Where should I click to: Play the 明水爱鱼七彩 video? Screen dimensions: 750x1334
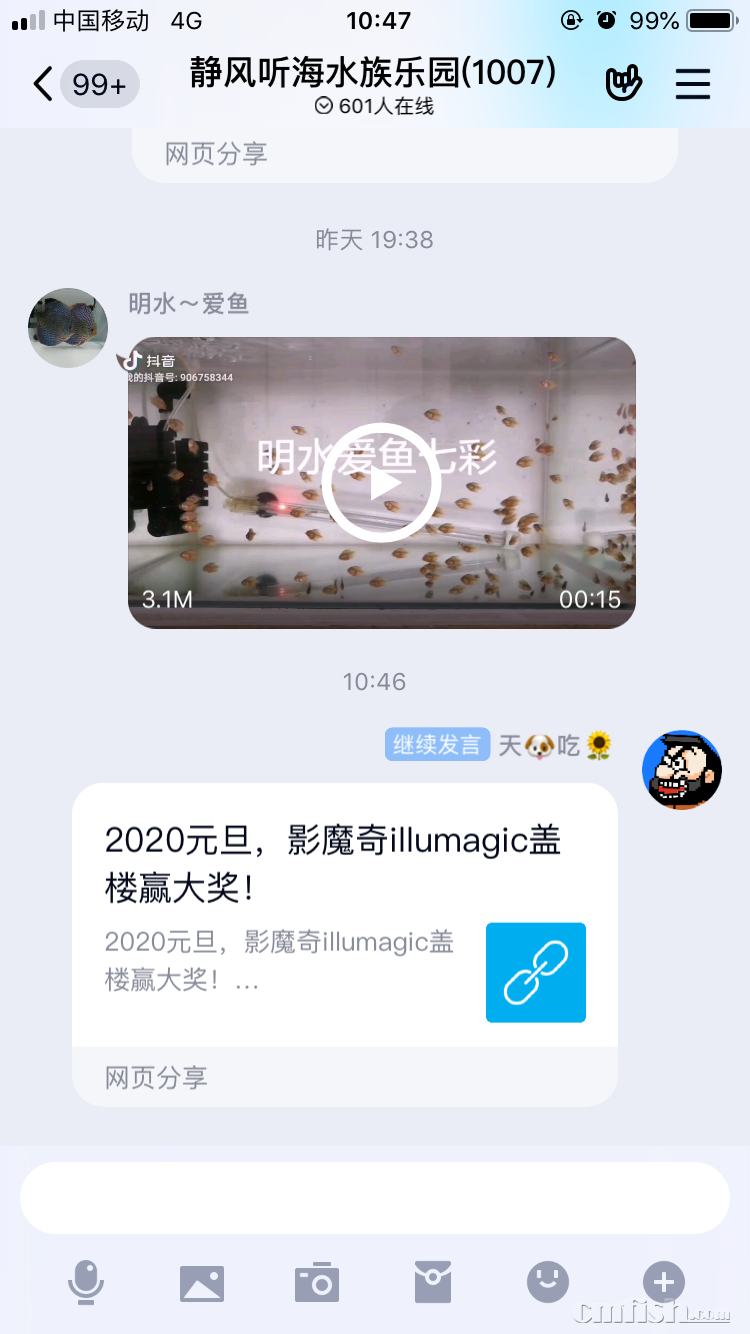[x=381, y=482]
